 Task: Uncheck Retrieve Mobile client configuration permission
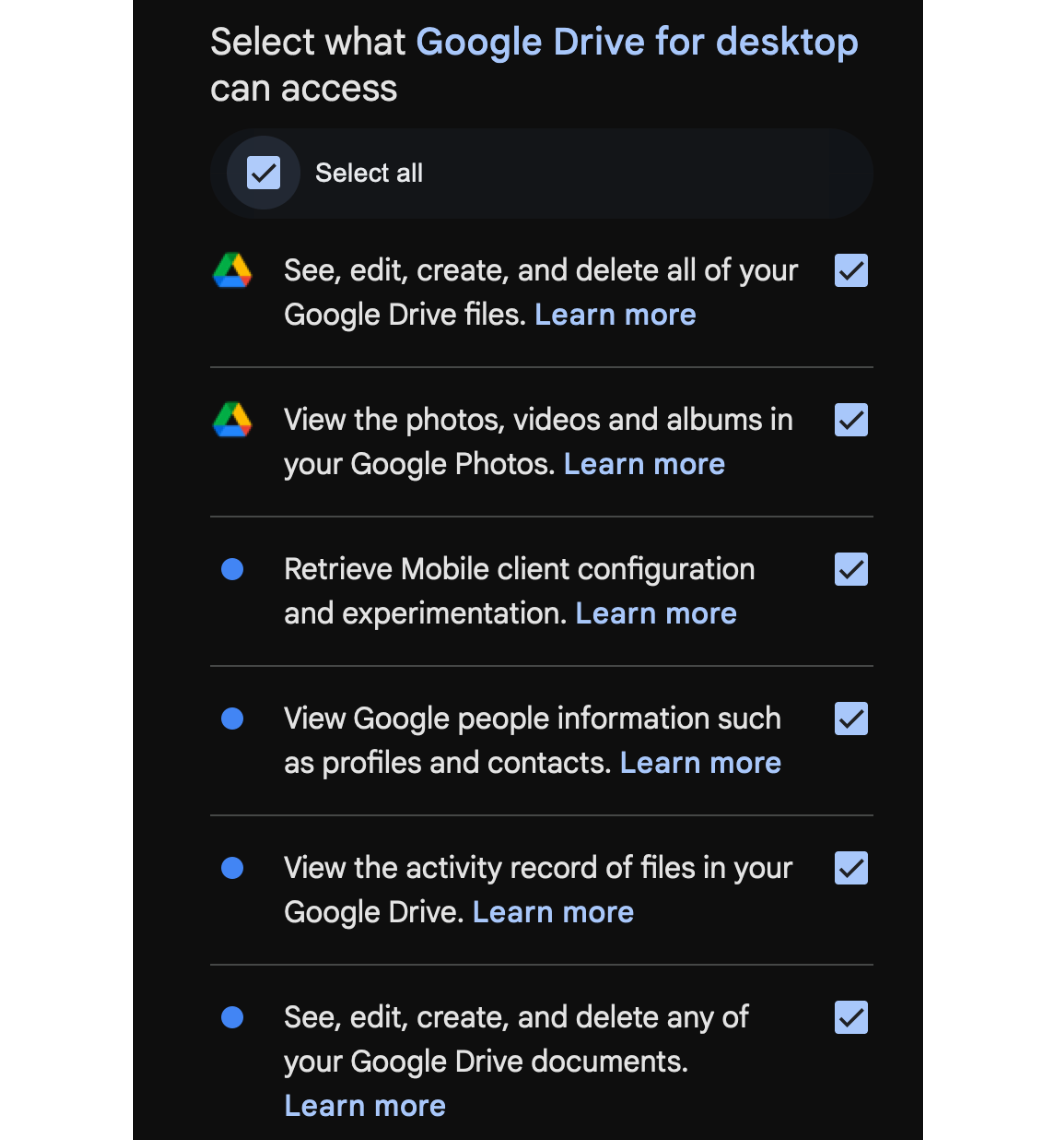[851, 569]
